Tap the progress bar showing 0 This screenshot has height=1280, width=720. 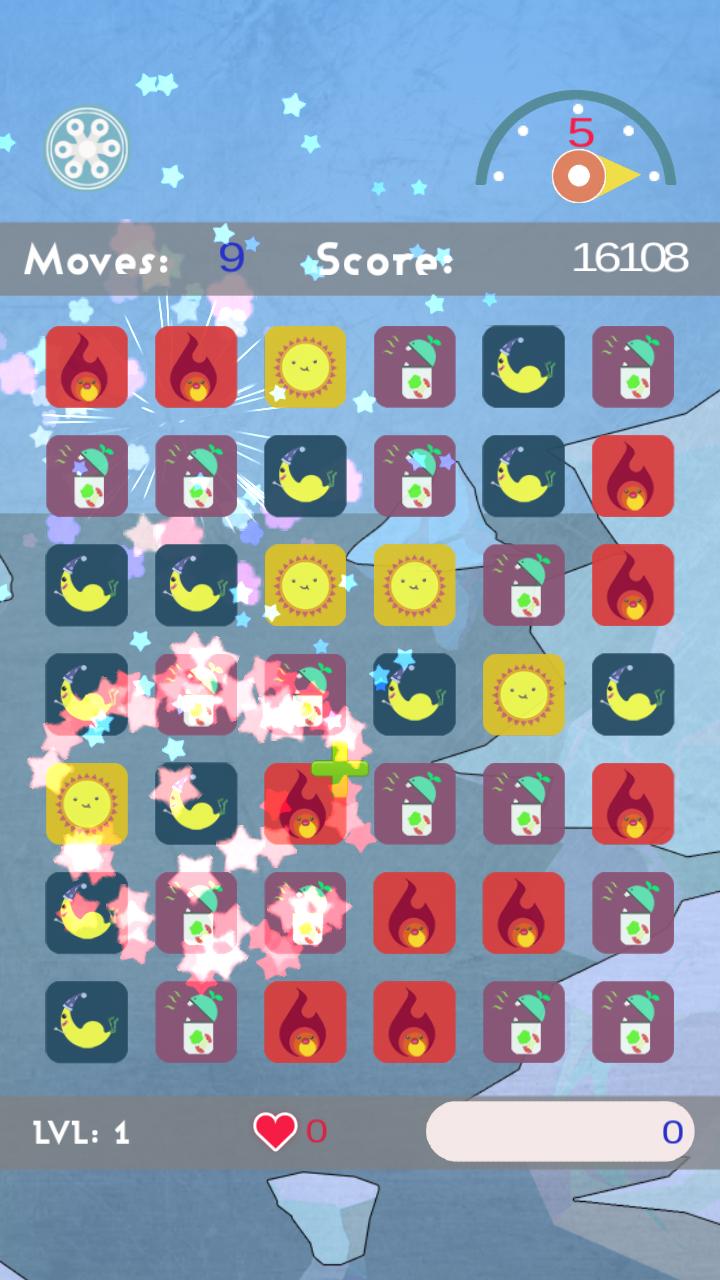coord(560,1132)
